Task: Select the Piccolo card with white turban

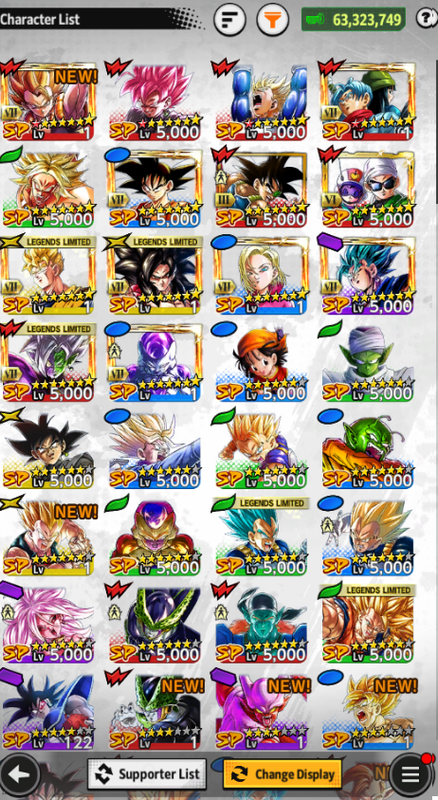Action: point(368,363)
